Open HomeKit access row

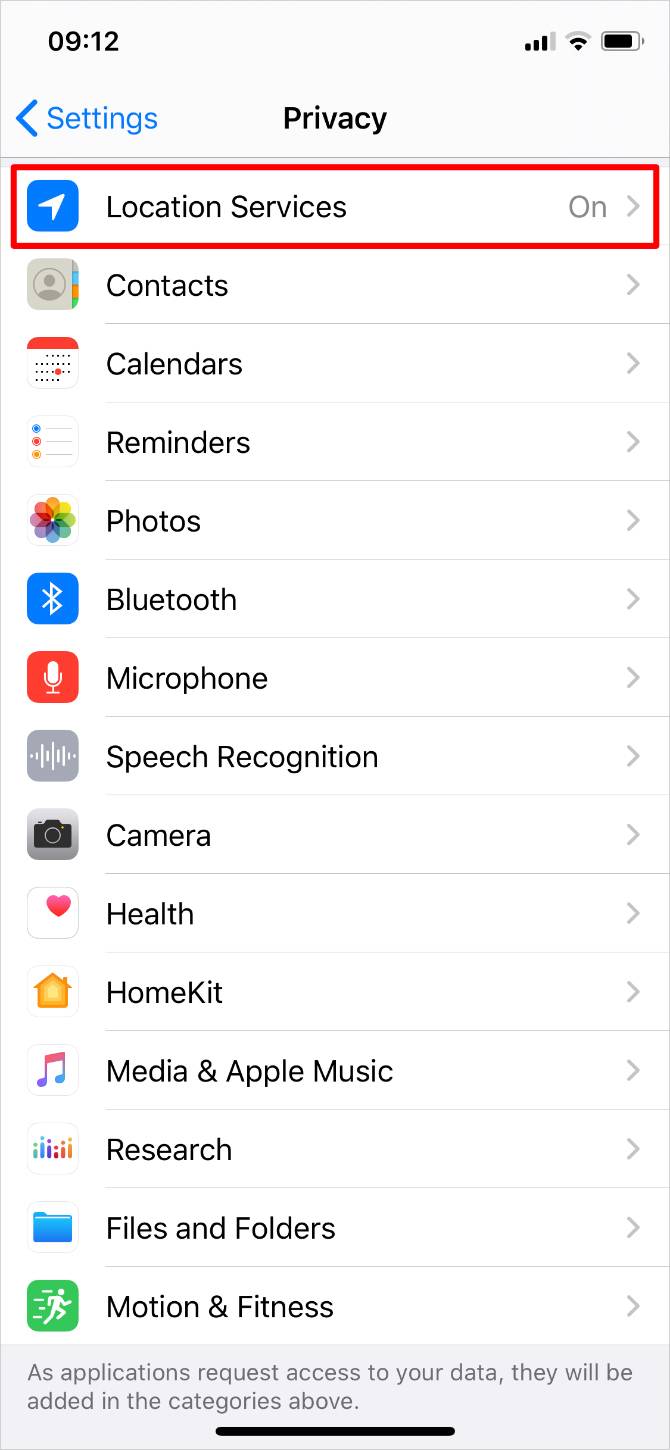334,992
